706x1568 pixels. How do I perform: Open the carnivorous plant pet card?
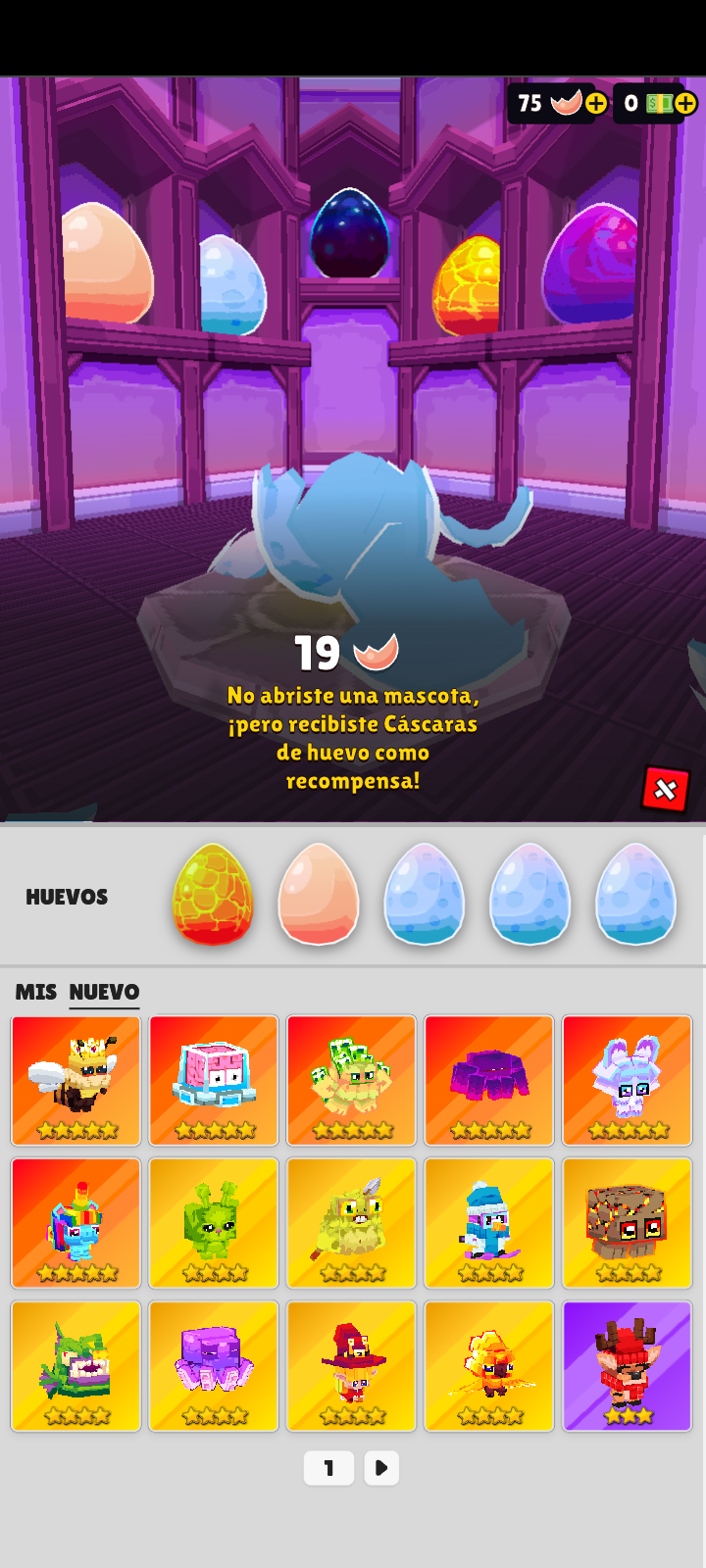point(76,1366)
